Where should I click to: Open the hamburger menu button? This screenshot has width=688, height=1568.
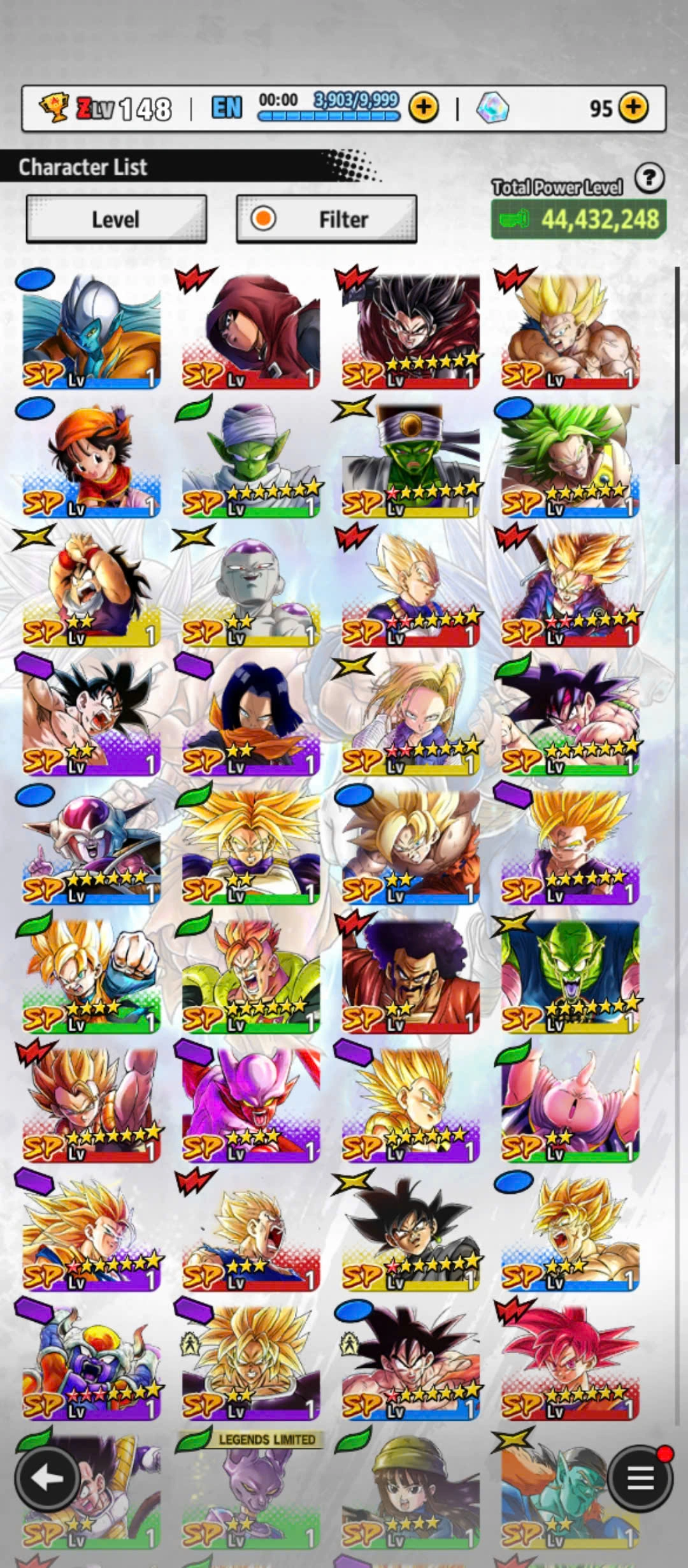click(640, 1478)
